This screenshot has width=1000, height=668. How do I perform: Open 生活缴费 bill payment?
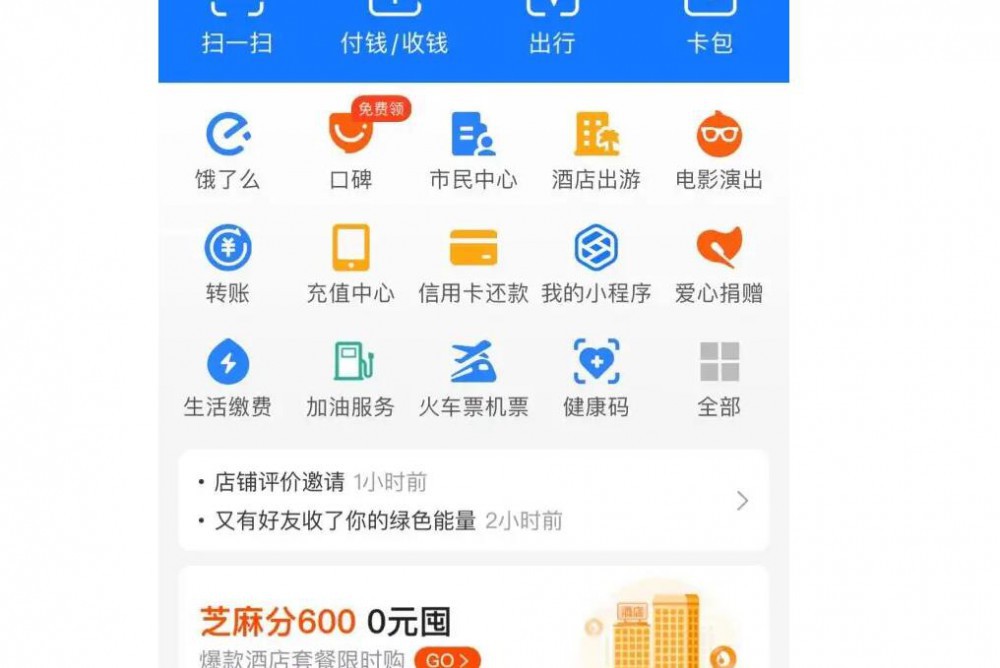click(228, 377)
